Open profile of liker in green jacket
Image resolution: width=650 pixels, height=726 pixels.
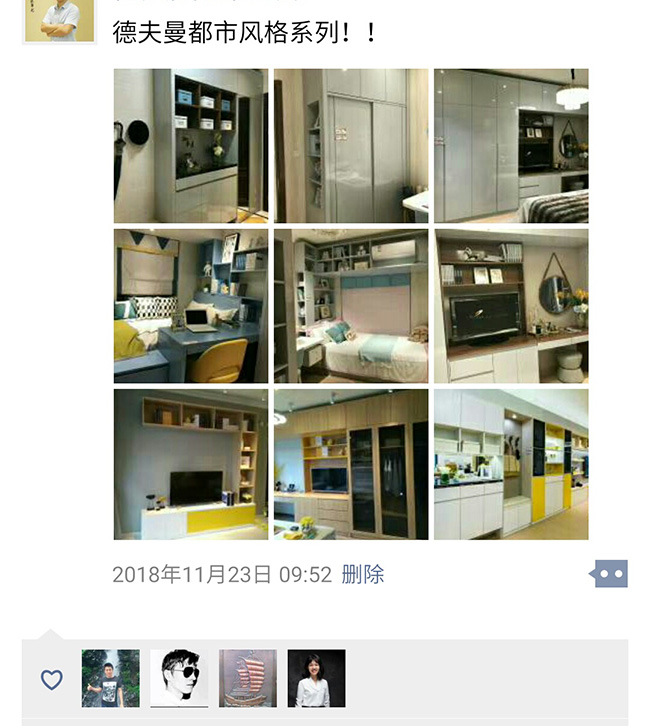click(x=110, y=679)
